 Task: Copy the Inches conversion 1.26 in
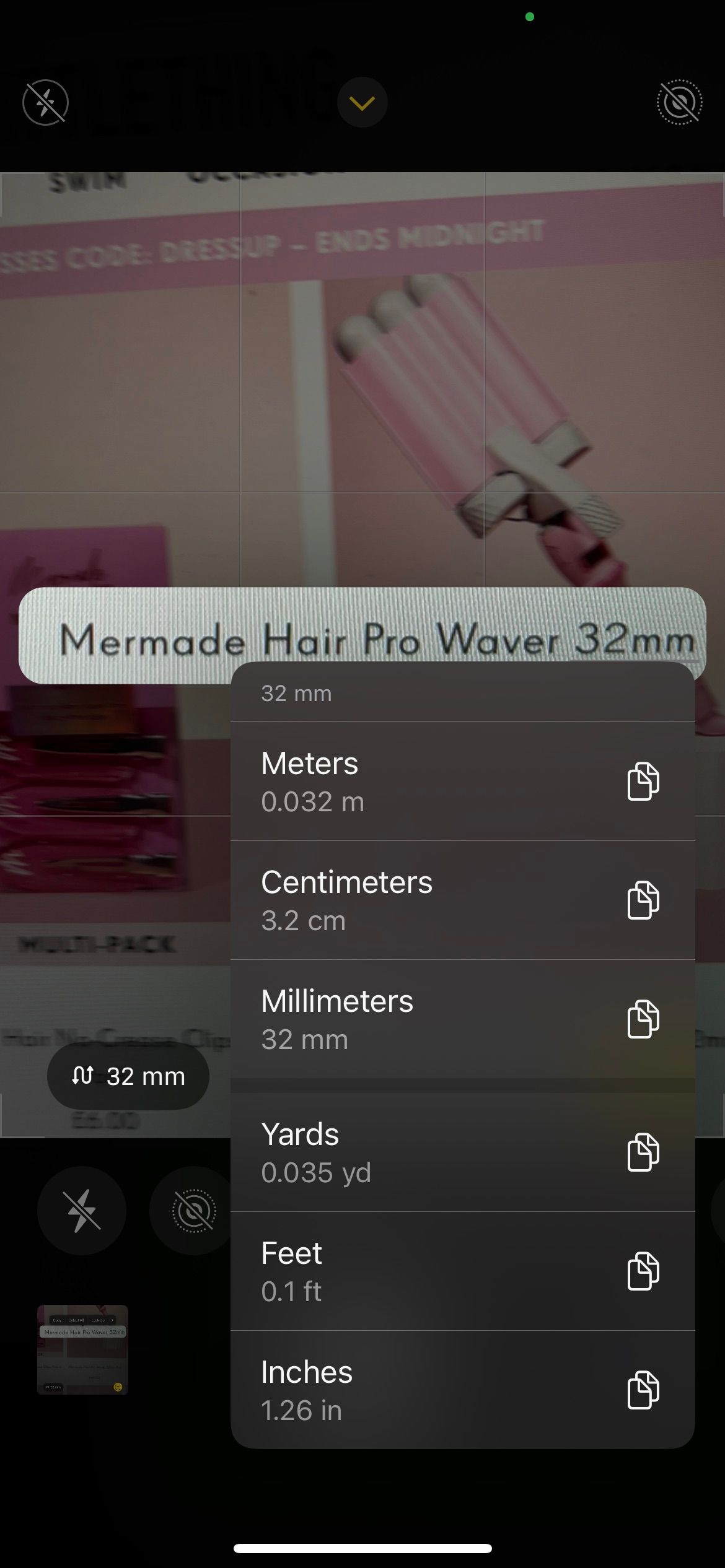[x=643, y=1390]
